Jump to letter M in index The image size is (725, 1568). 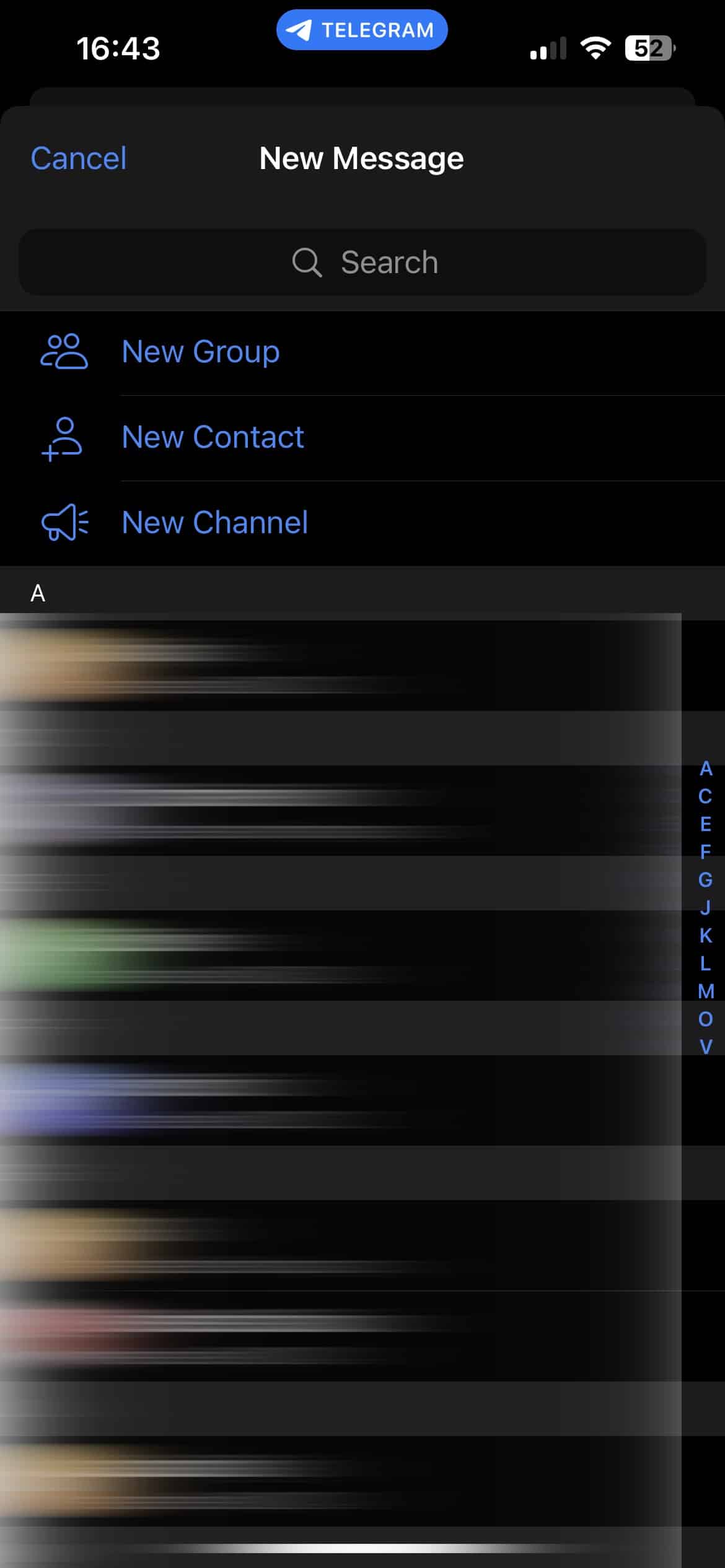click(705, 991)
